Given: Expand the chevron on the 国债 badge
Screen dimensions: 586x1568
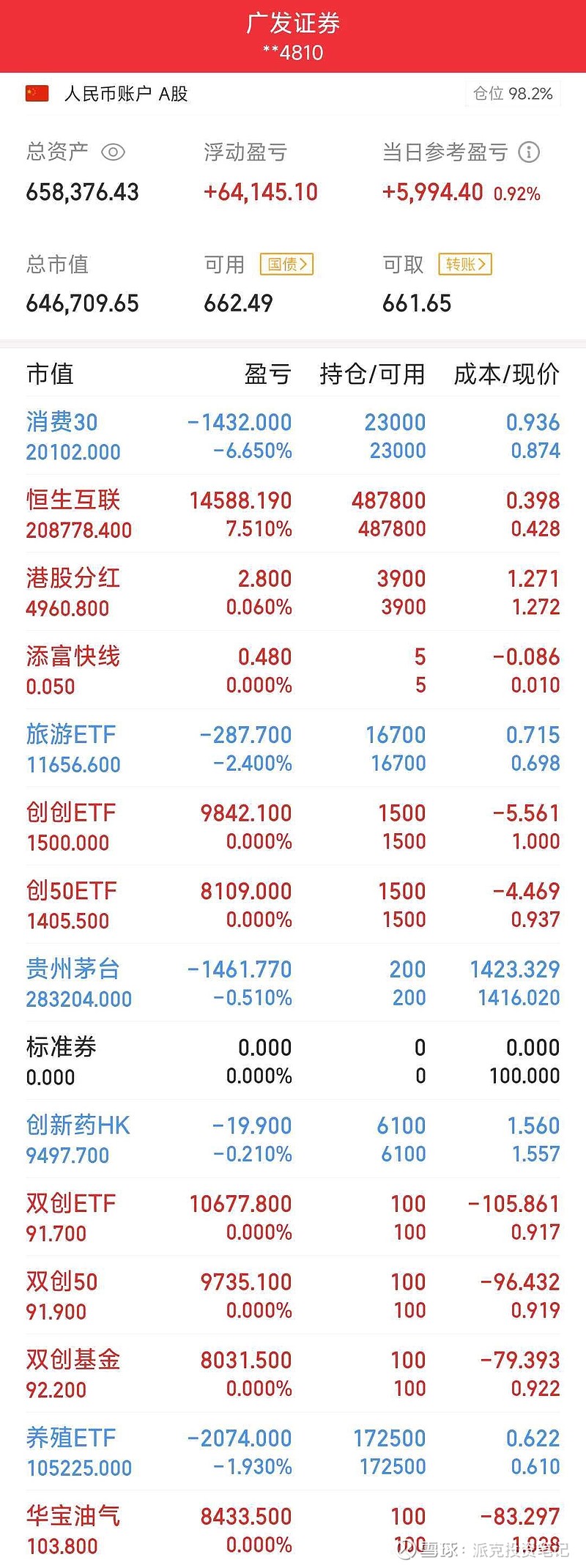Looking at the screenshot, I should coord(305,264).
